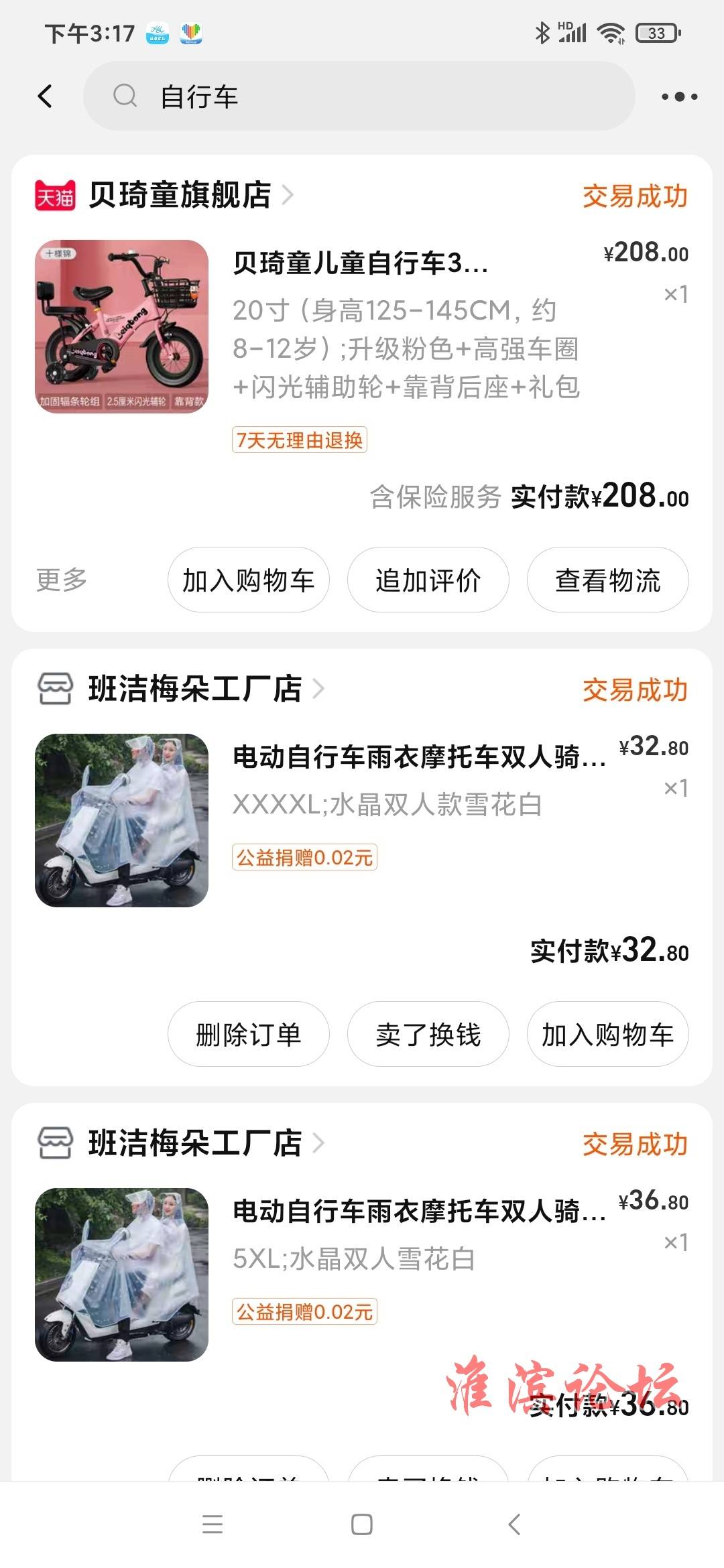This screenshot has height=1568, width=724.
Task: Tap 追加评价 on the bicycle order
Action: click(428, 580)
